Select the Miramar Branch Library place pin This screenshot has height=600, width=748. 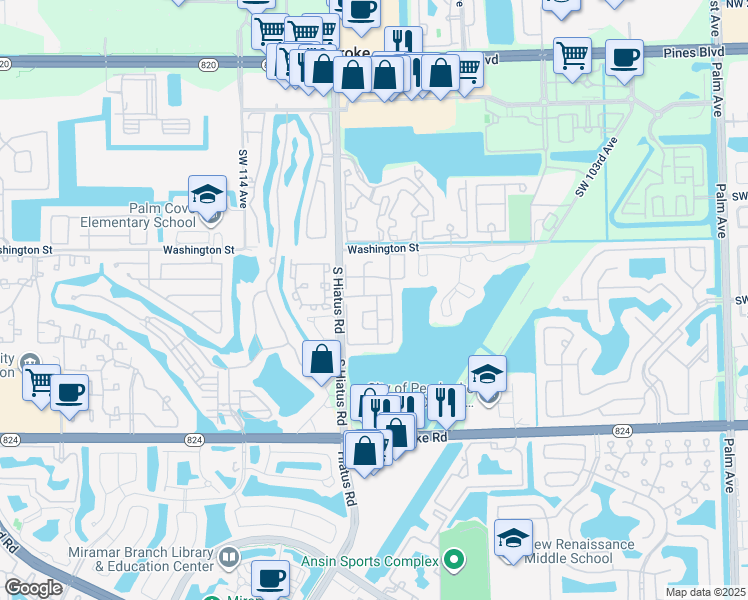[229, 556]
